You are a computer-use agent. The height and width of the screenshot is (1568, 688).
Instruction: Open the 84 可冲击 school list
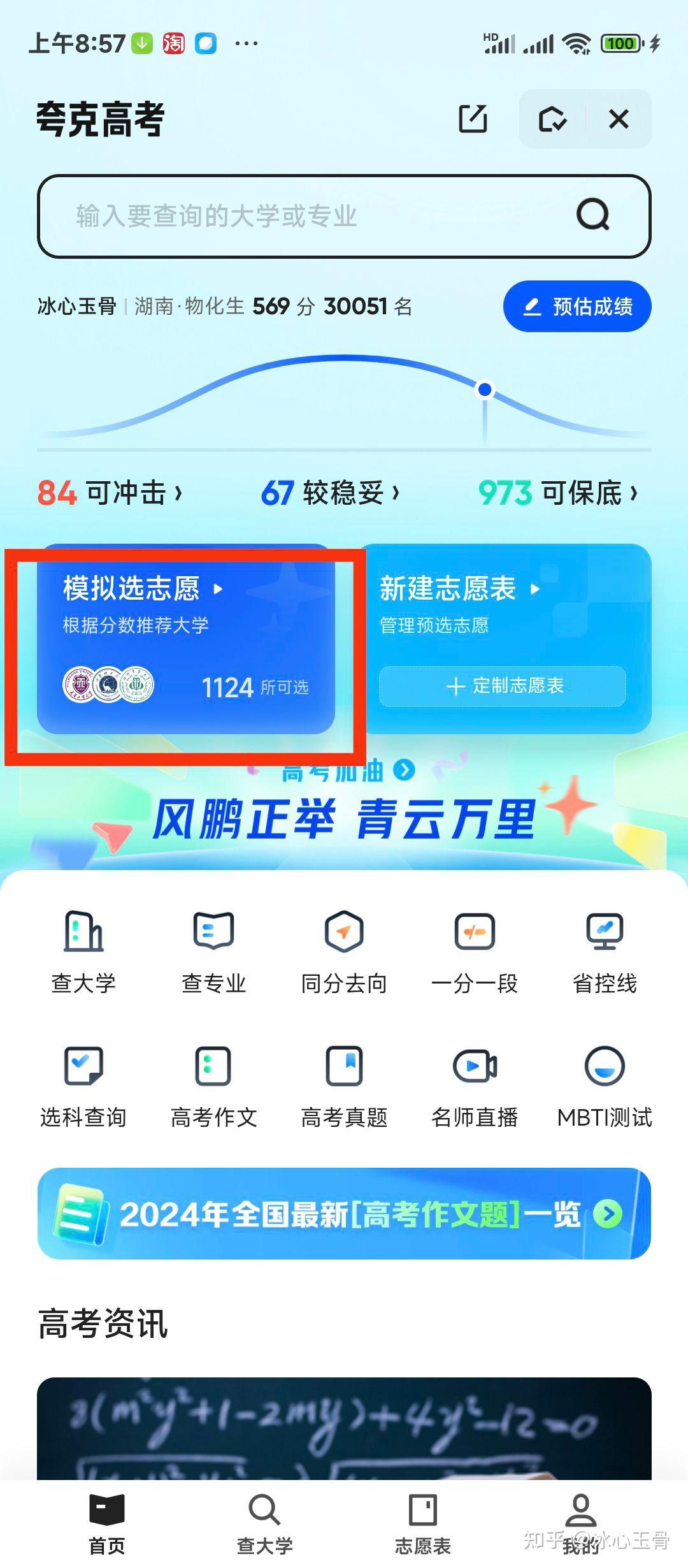pyautogui.click(x=110, y=493)
